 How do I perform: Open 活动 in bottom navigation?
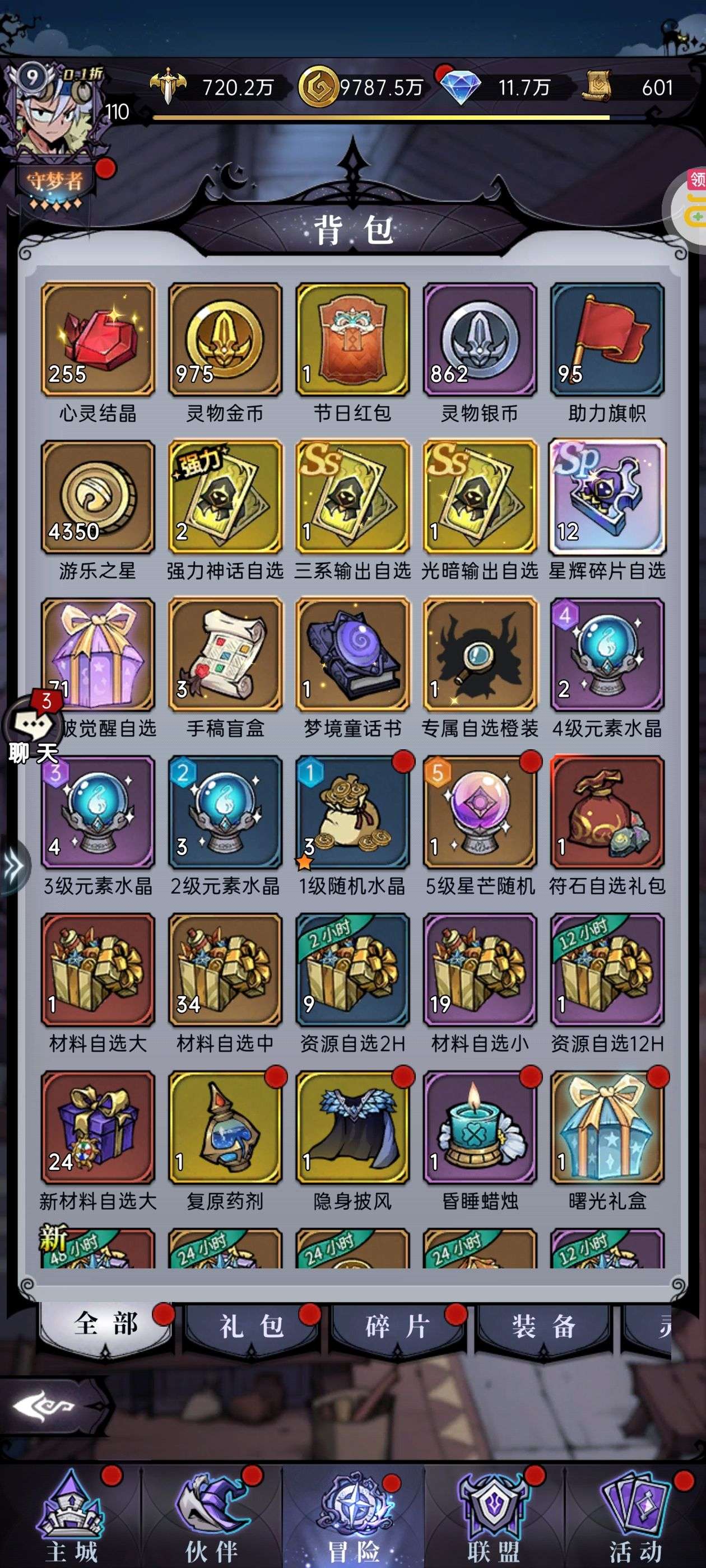tap(635, 1516)
